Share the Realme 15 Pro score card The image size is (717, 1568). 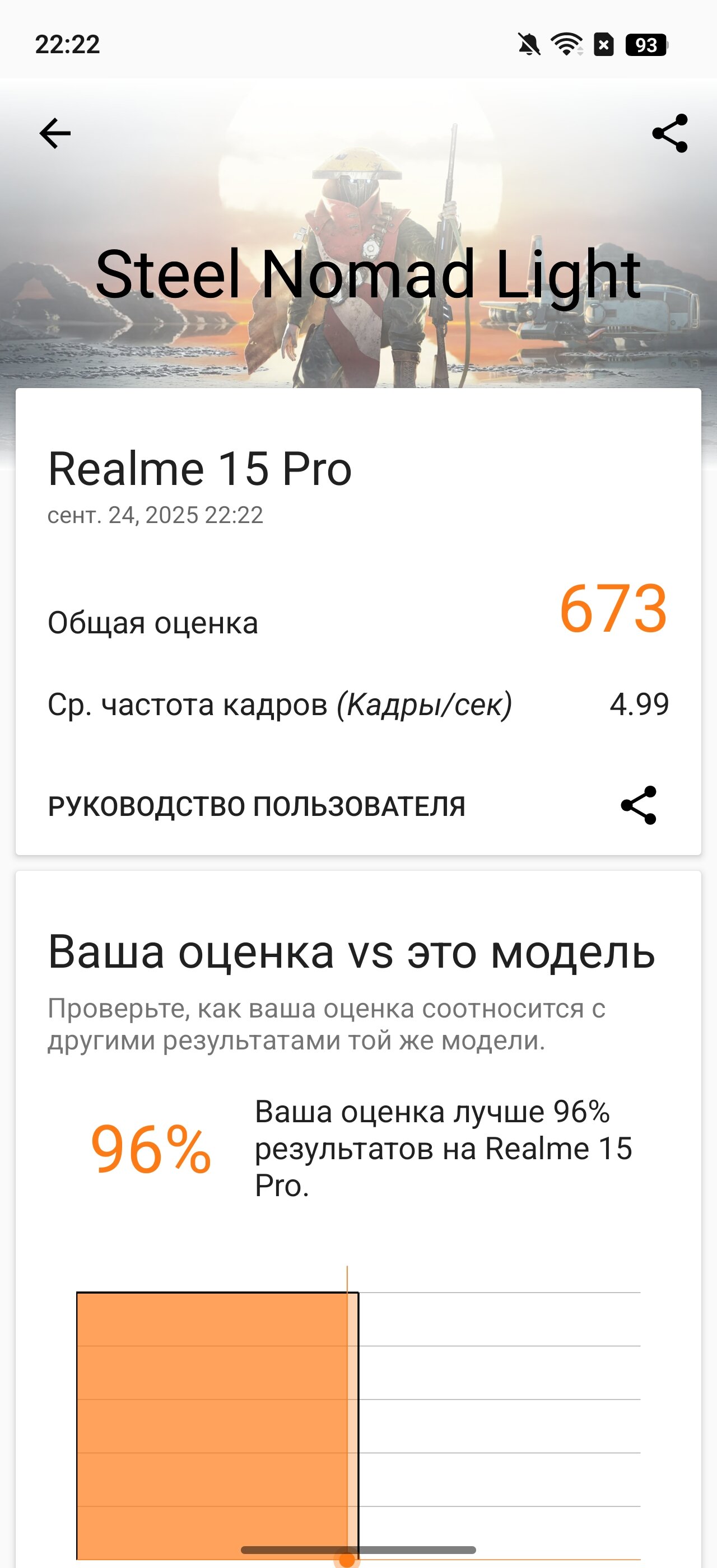tap(639, 805)
